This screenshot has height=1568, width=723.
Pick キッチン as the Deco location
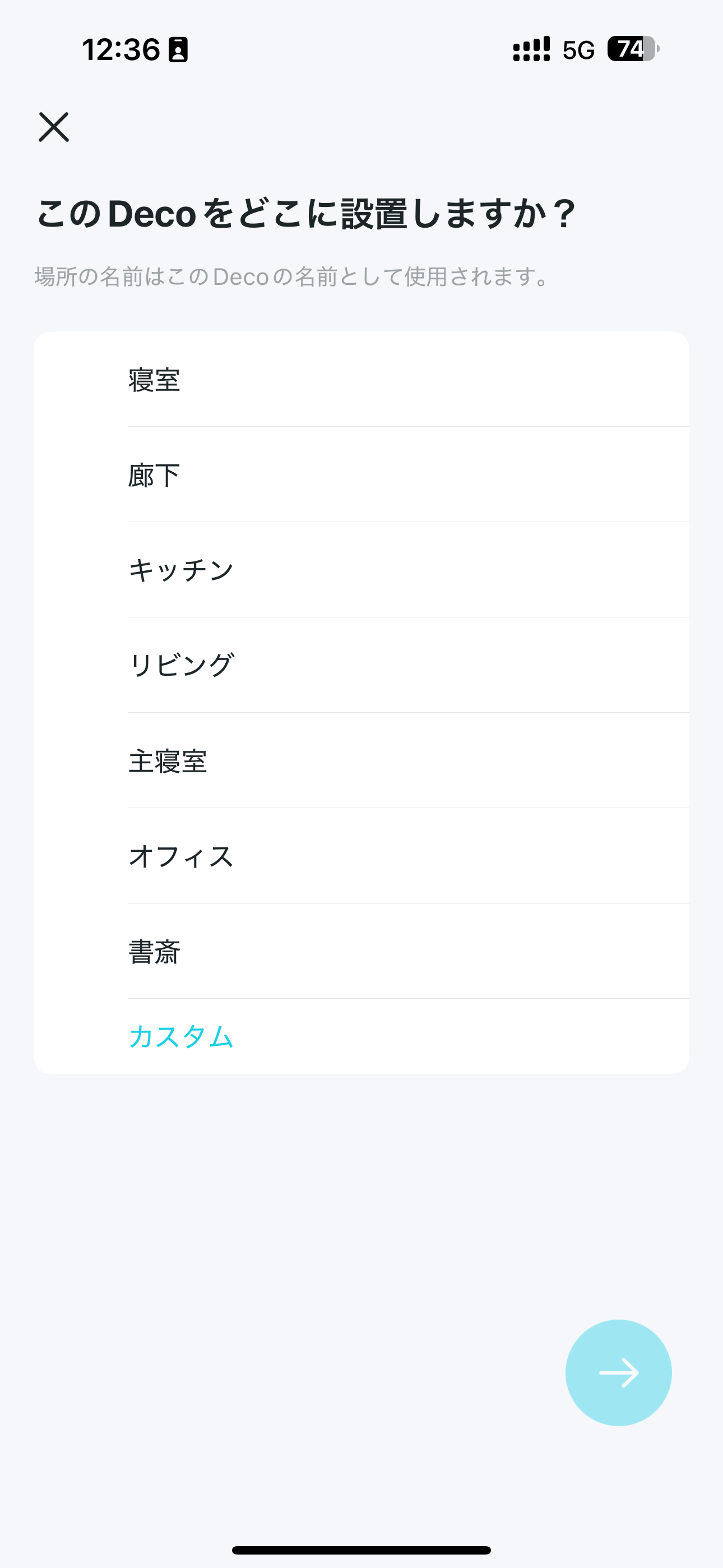pos(361,570)
